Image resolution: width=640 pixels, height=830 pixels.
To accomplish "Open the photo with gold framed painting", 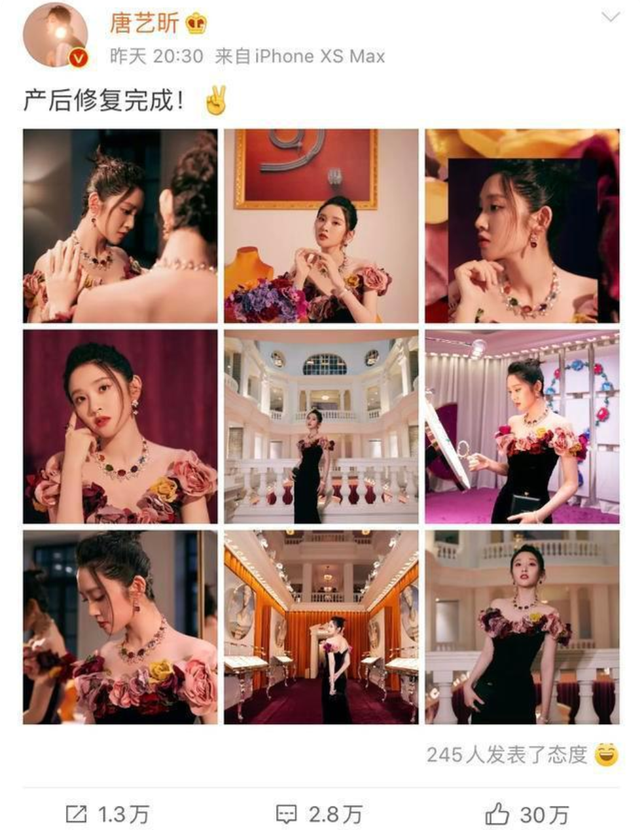I will (321, 226).
